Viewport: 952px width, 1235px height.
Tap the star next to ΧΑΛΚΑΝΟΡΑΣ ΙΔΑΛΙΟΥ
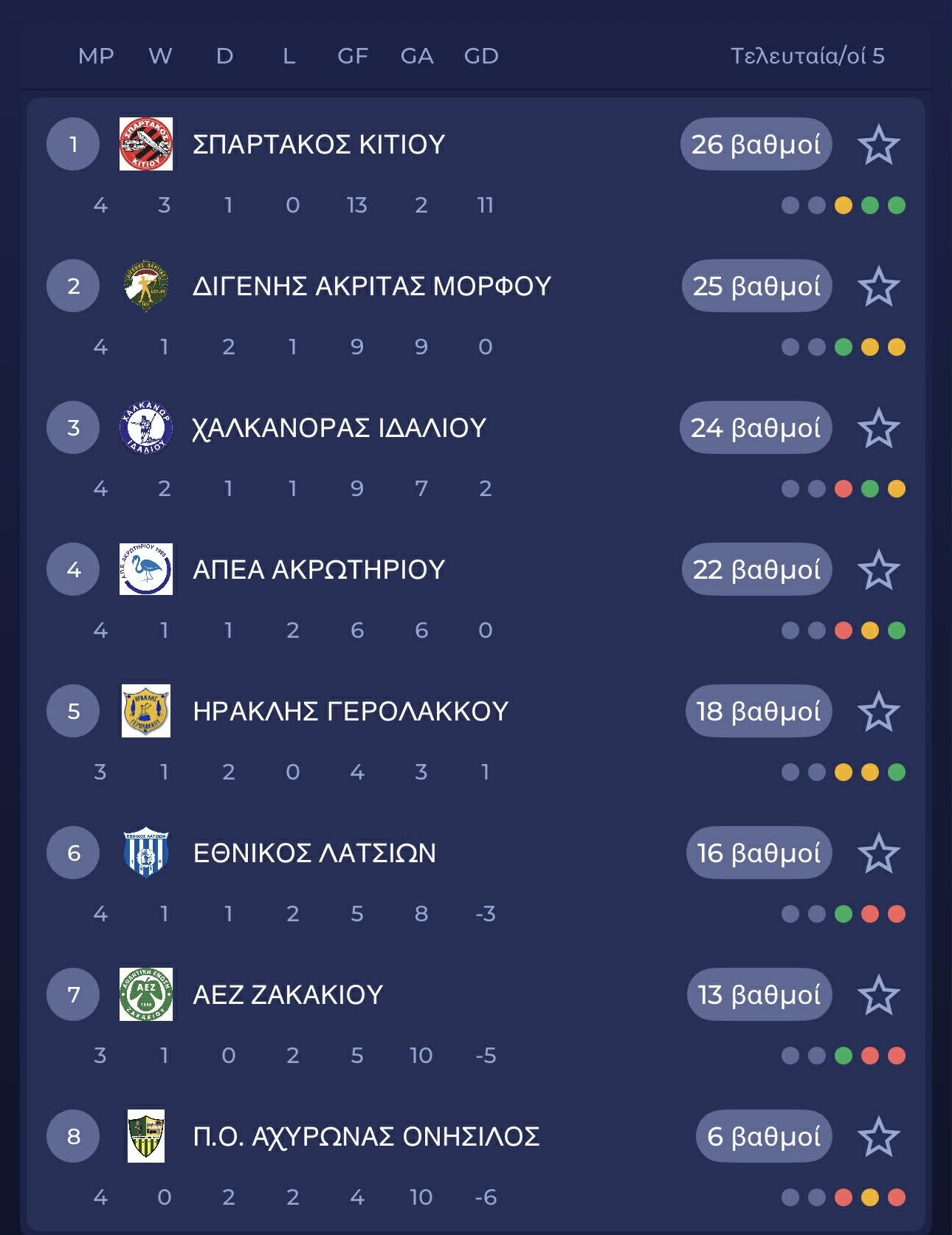tap(878, 428)
